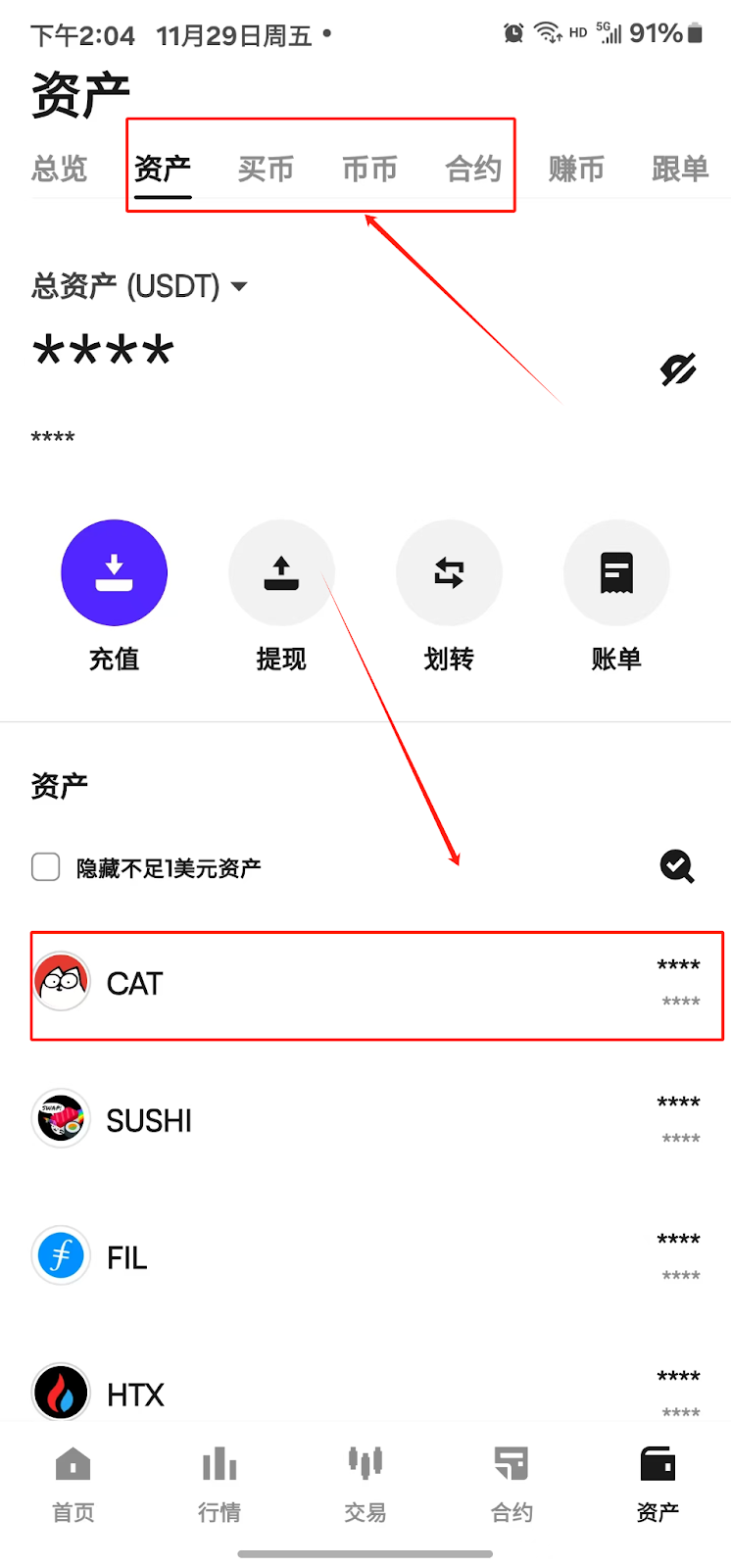Image resolution: width=731 pixels, height=1568 pixels.
Task: Check the 隐藏不足1美元资产 checkbox
Action: pos(46,867)
